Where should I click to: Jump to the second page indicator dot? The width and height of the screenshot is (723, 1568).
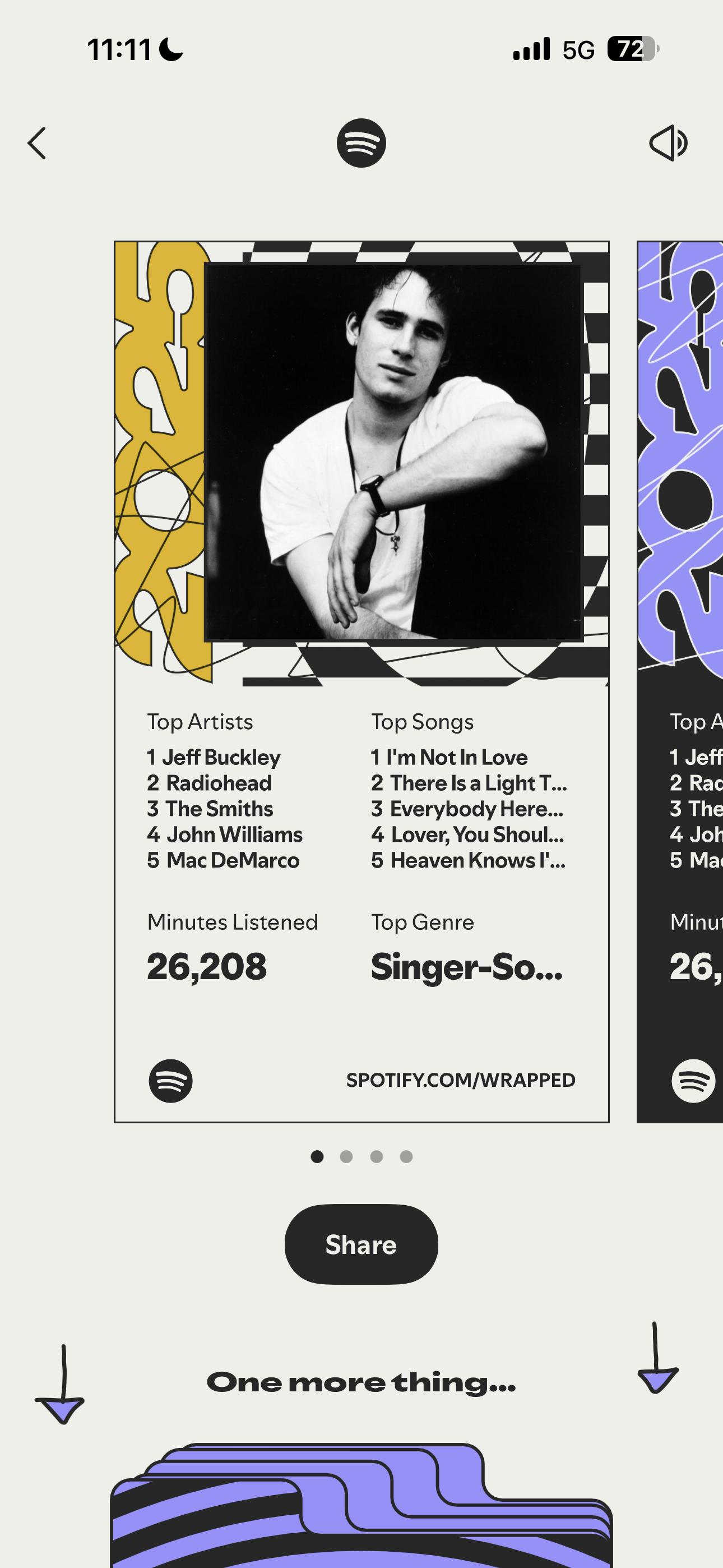pos(346,1156)
